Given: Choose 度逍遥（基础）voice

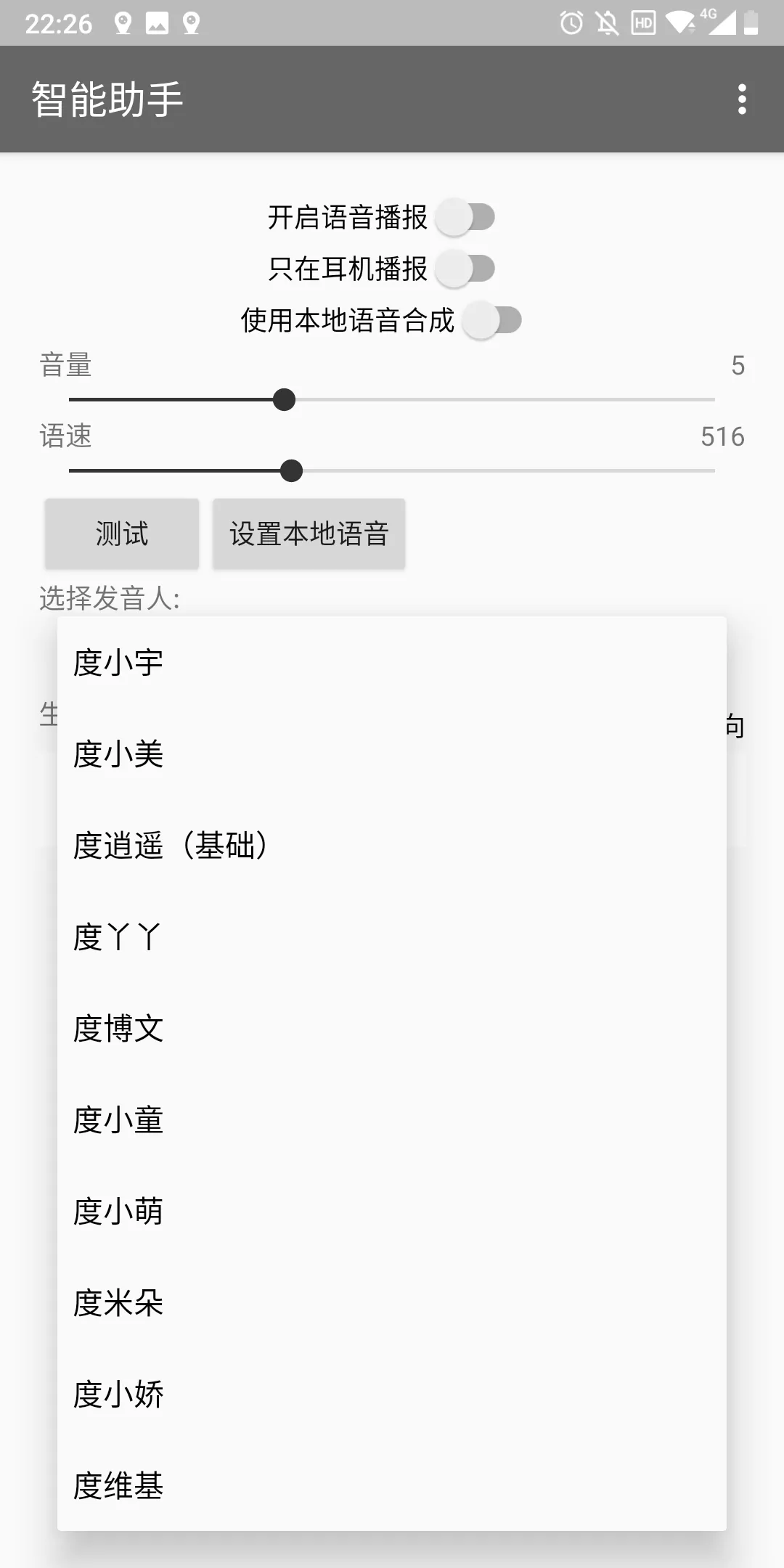Looking at the screenshot, I should tap(392, 845).
